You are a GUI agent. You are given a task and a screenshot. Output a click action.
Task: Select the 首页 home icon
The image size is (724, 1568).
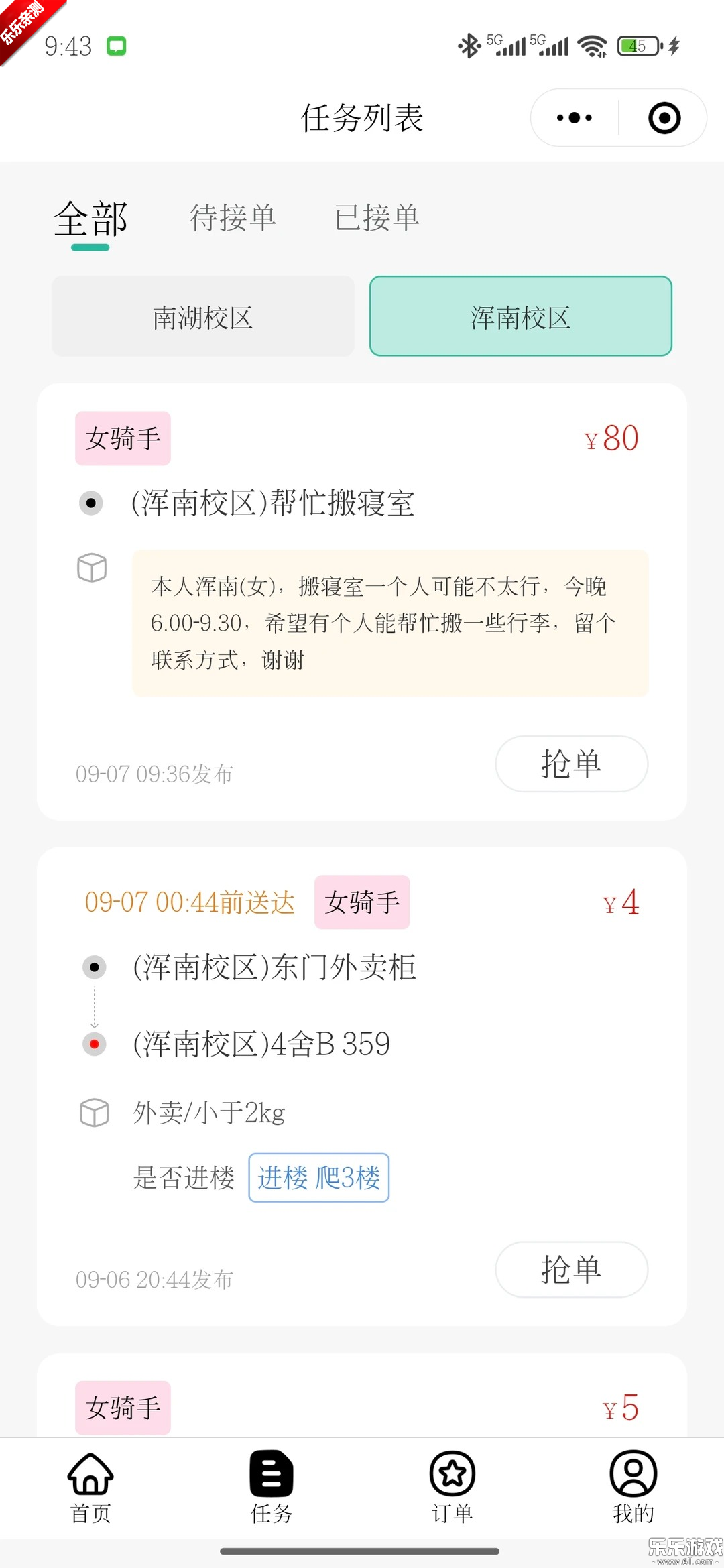pyautogui.click(x=90, y=1475)
